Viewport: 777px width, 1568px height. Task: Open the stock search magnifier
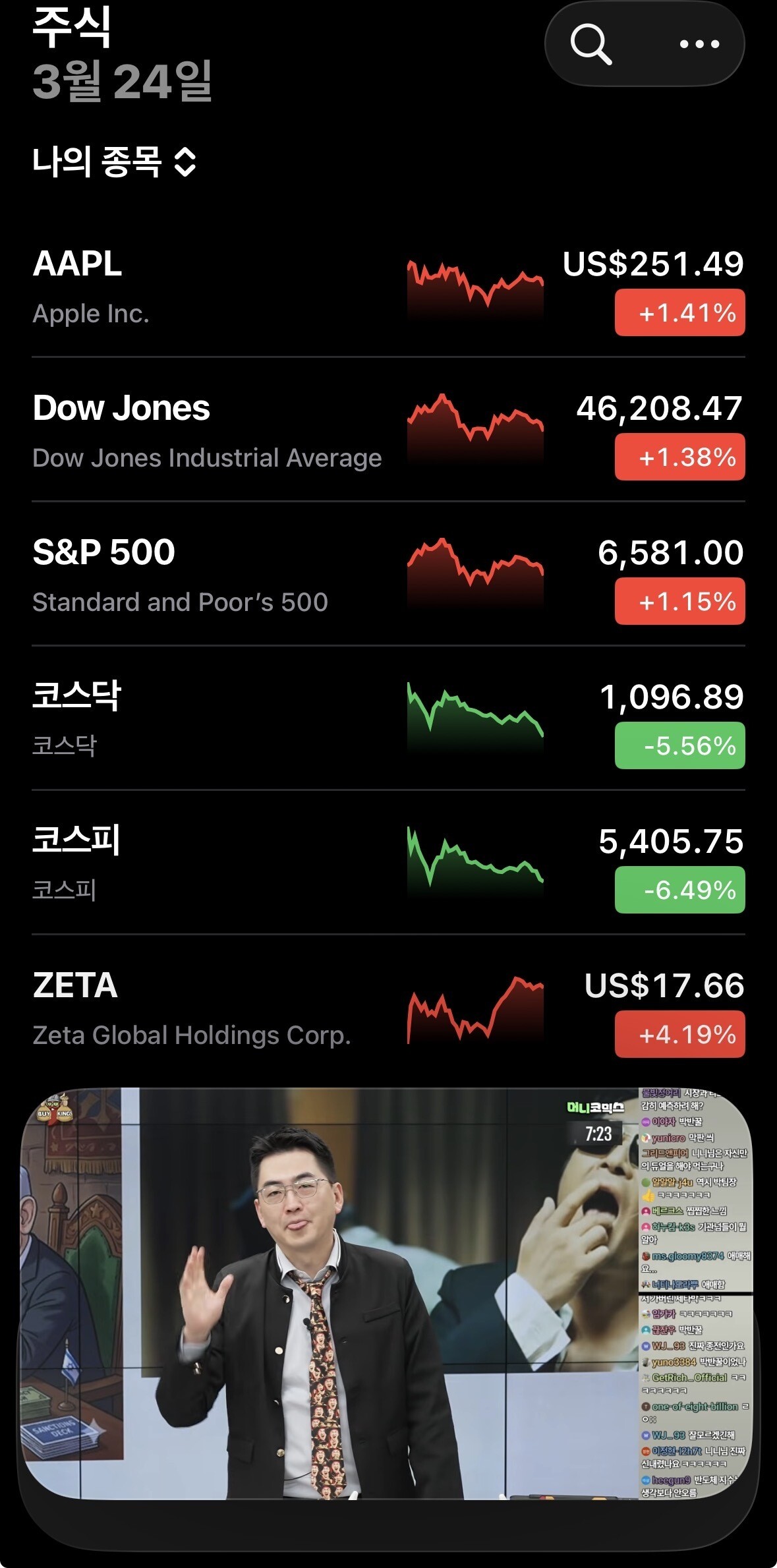point(591,44)
